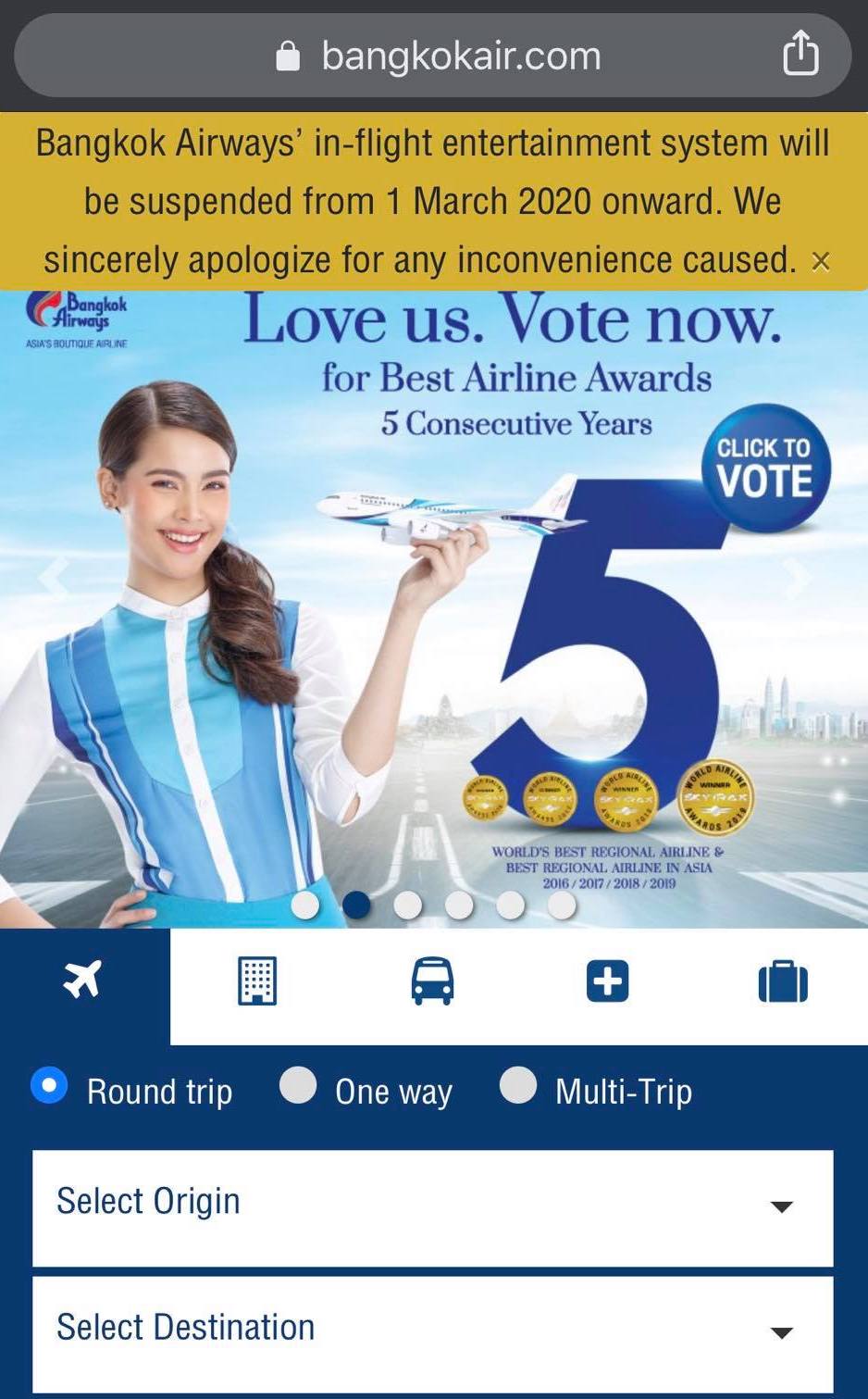Viewport: 868px width, 1399px height.
Task: Jump to the last carousel slide dot
Action: (561, 905)
